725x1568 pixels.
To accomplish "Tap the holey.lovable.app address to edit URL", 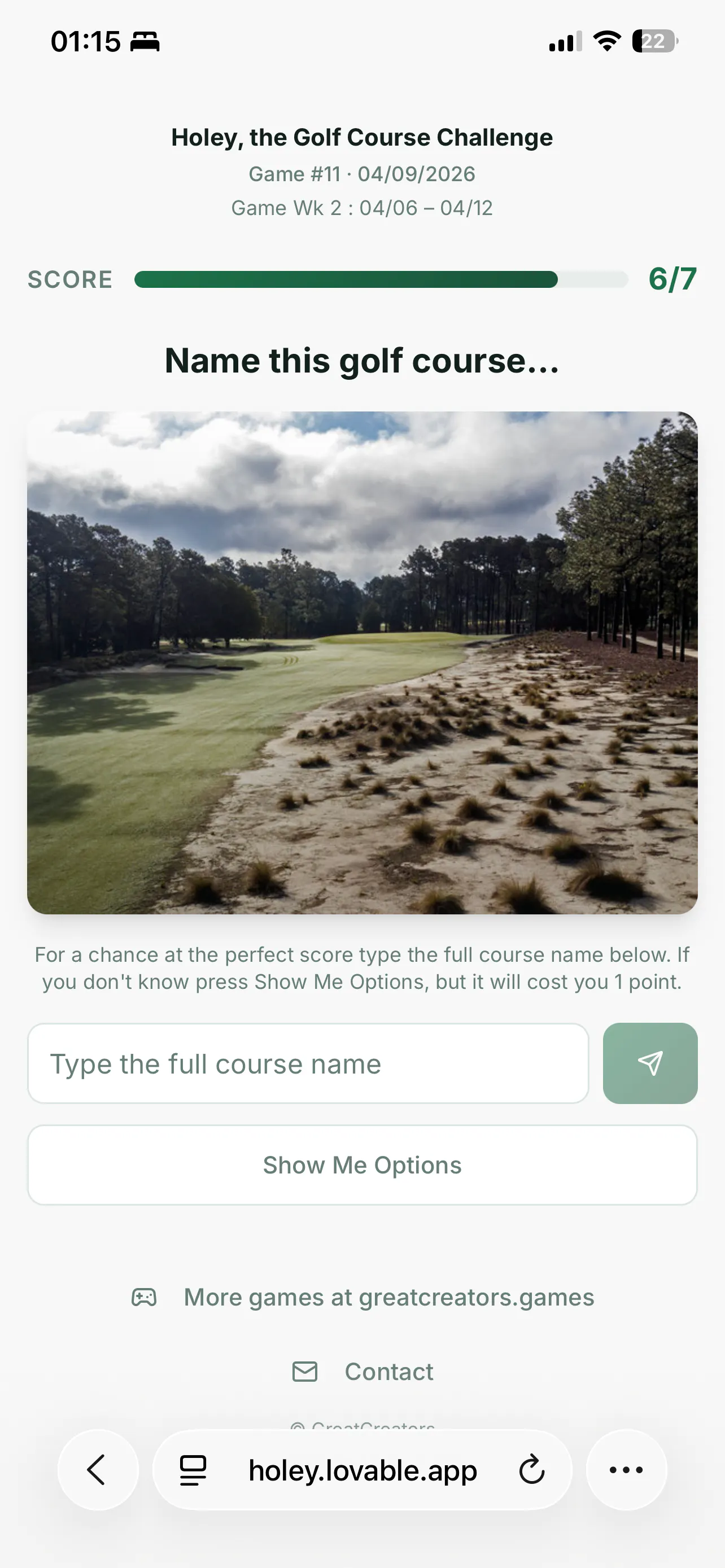I will pos(363,1470).
